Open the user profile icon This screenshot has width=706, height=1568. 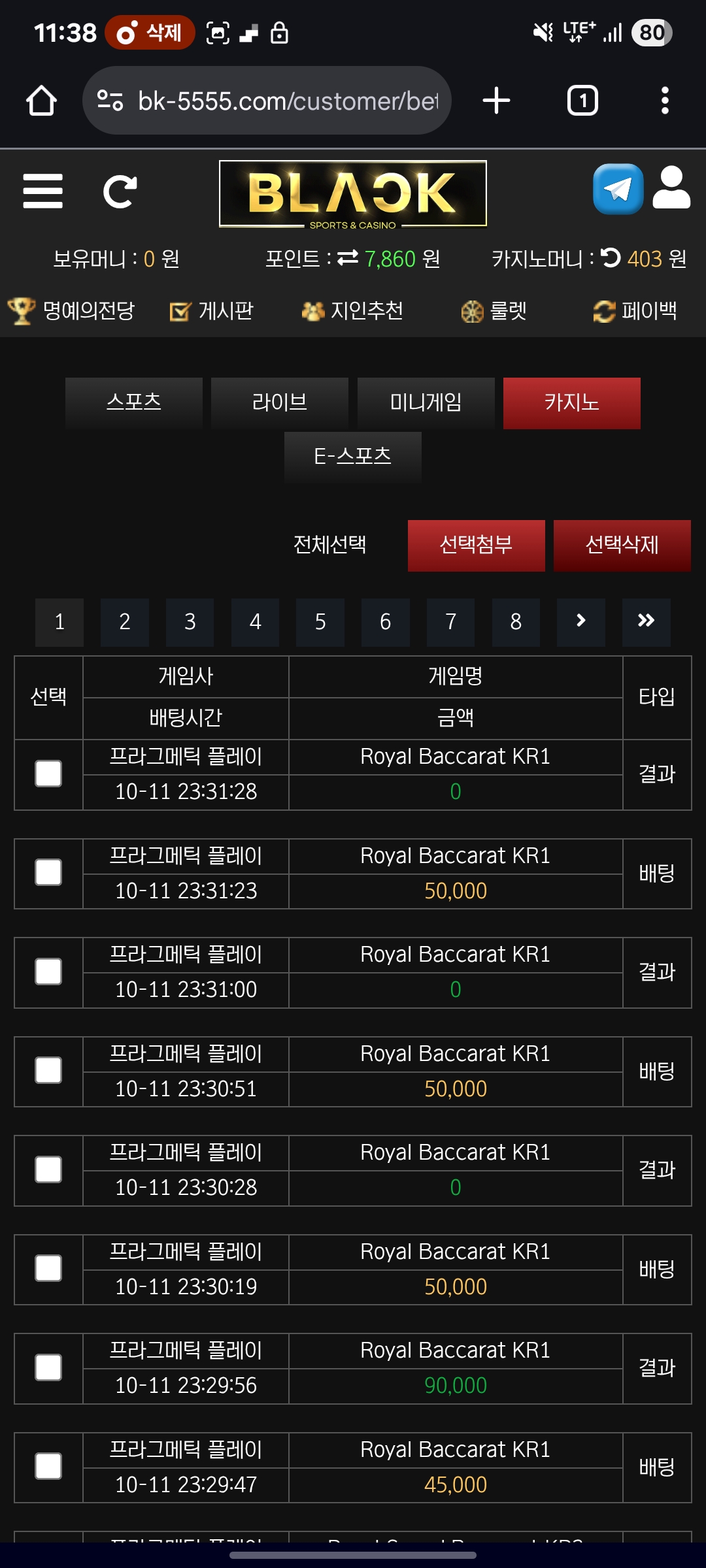pyautogui.click(x=671, y=188)
